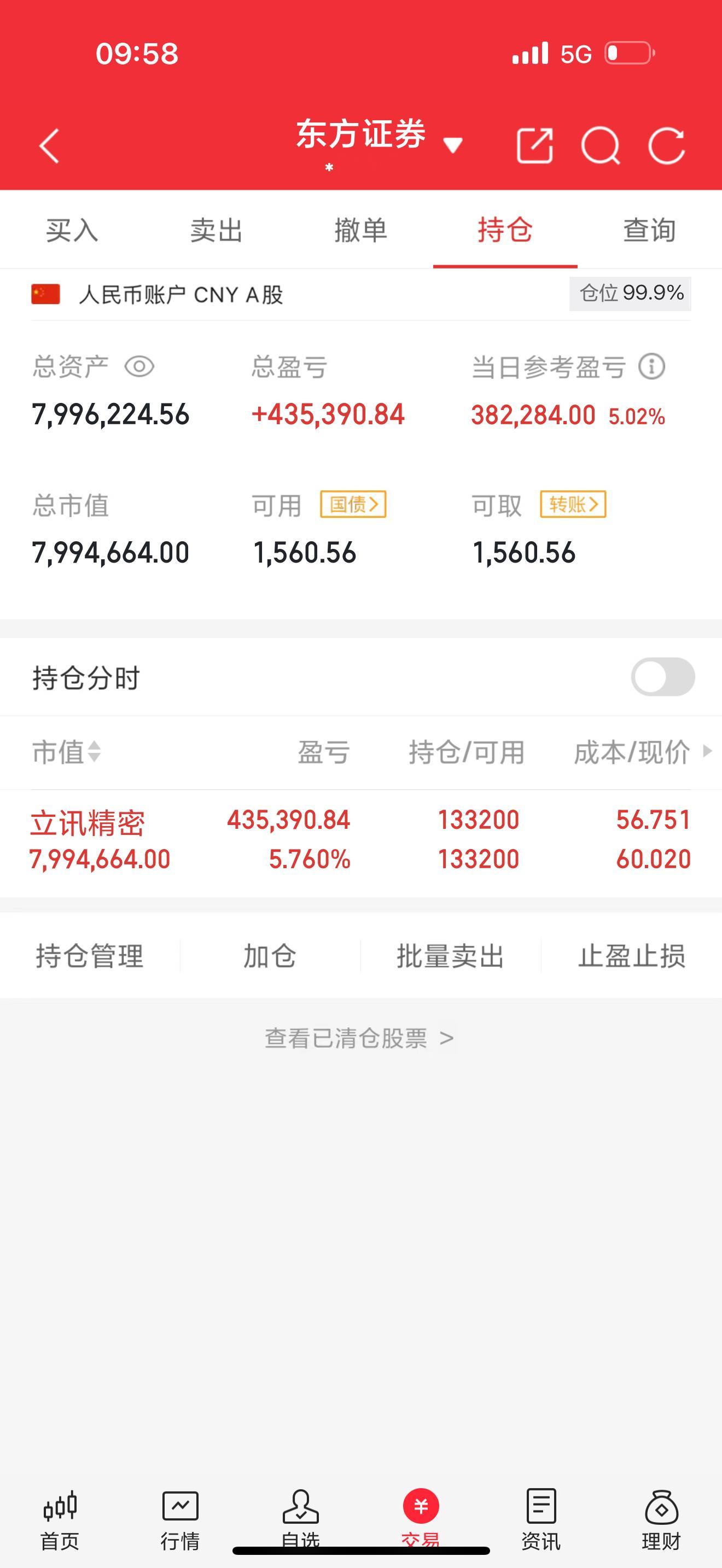Go back using the top-left arrow
This screenshot has width=722, height=1568.
pyautogui.click(x=49, y=146)
